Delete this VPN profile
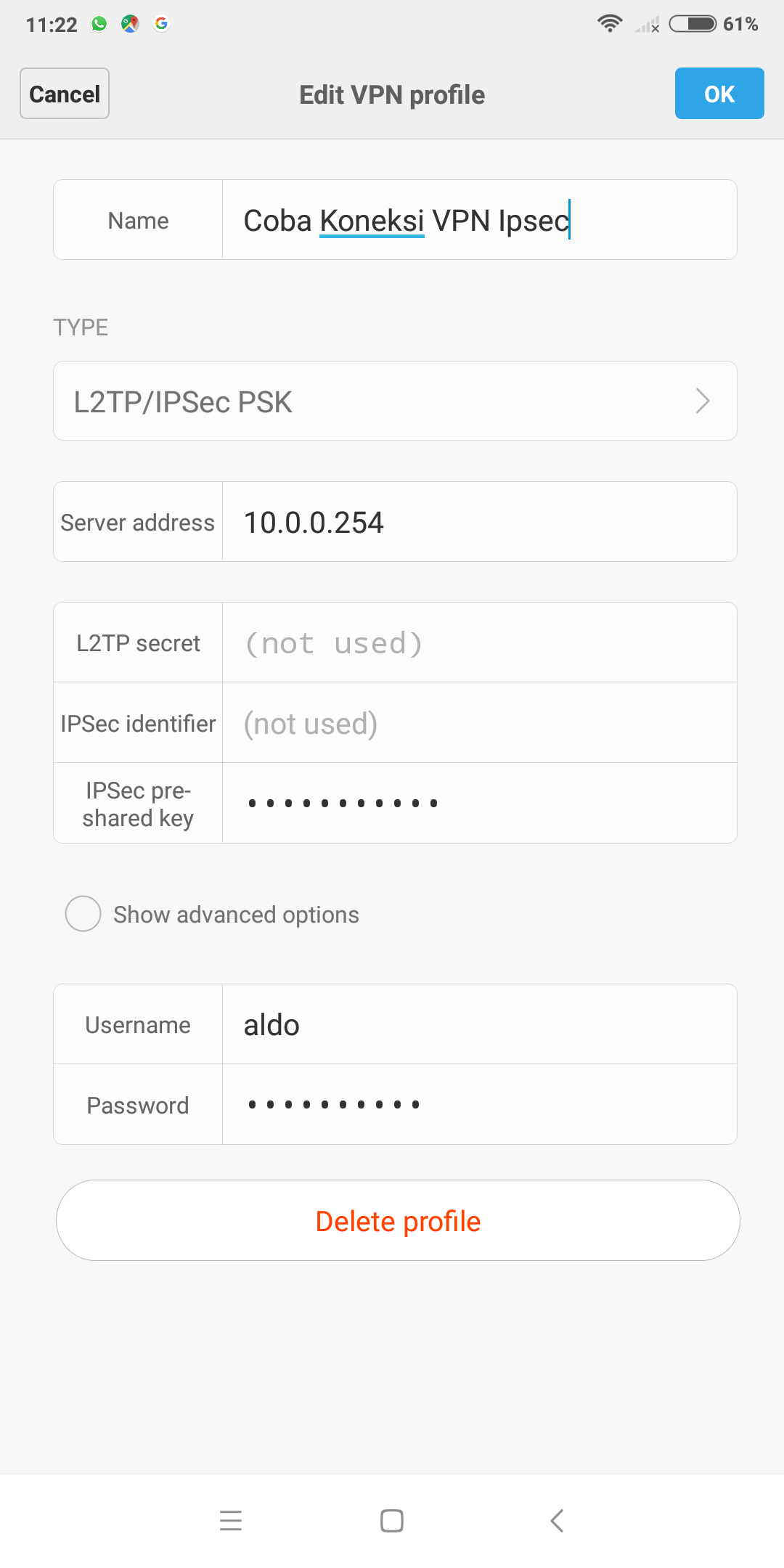The image size is (784, 1568). (x=398, y=1220)
